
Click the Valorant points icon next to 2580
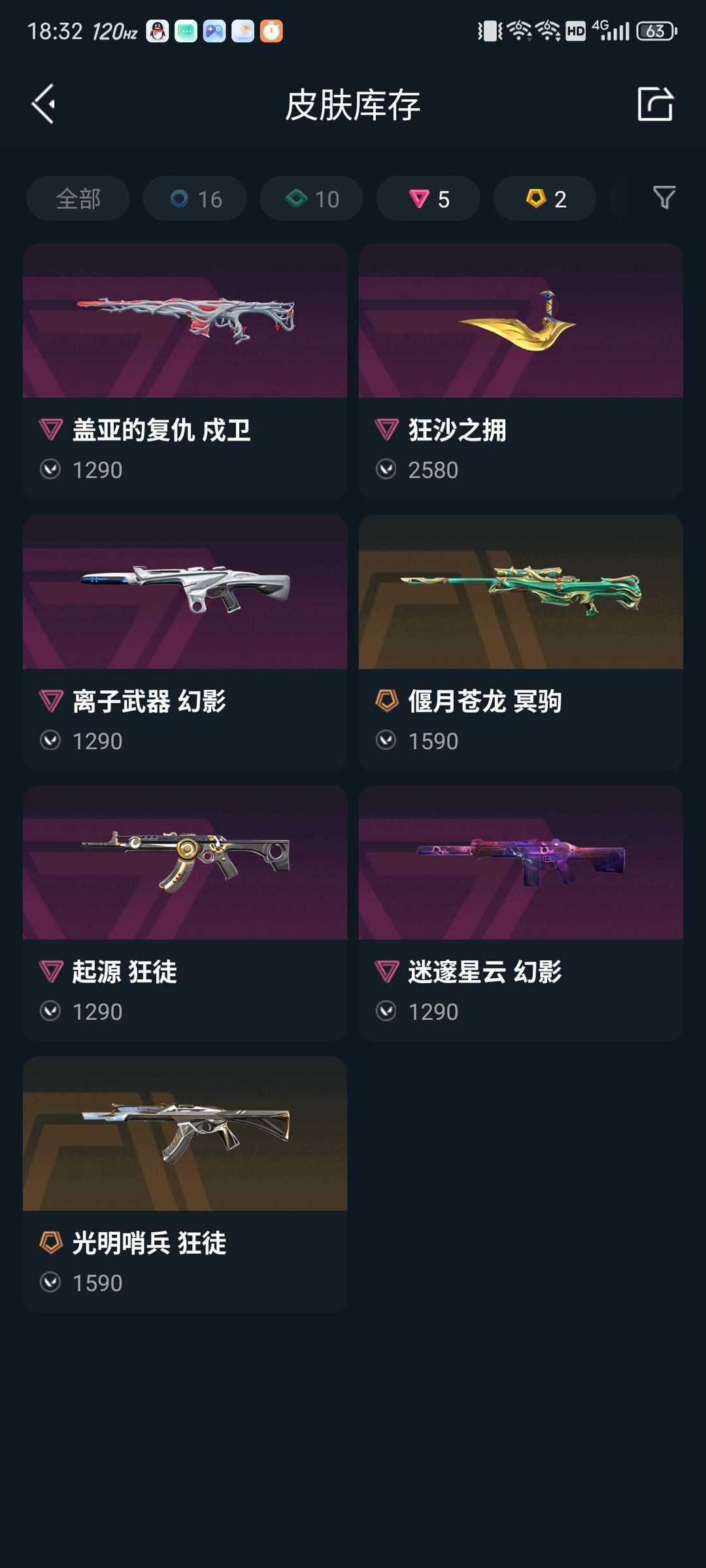pyautogui.click(x=388, y=469)
